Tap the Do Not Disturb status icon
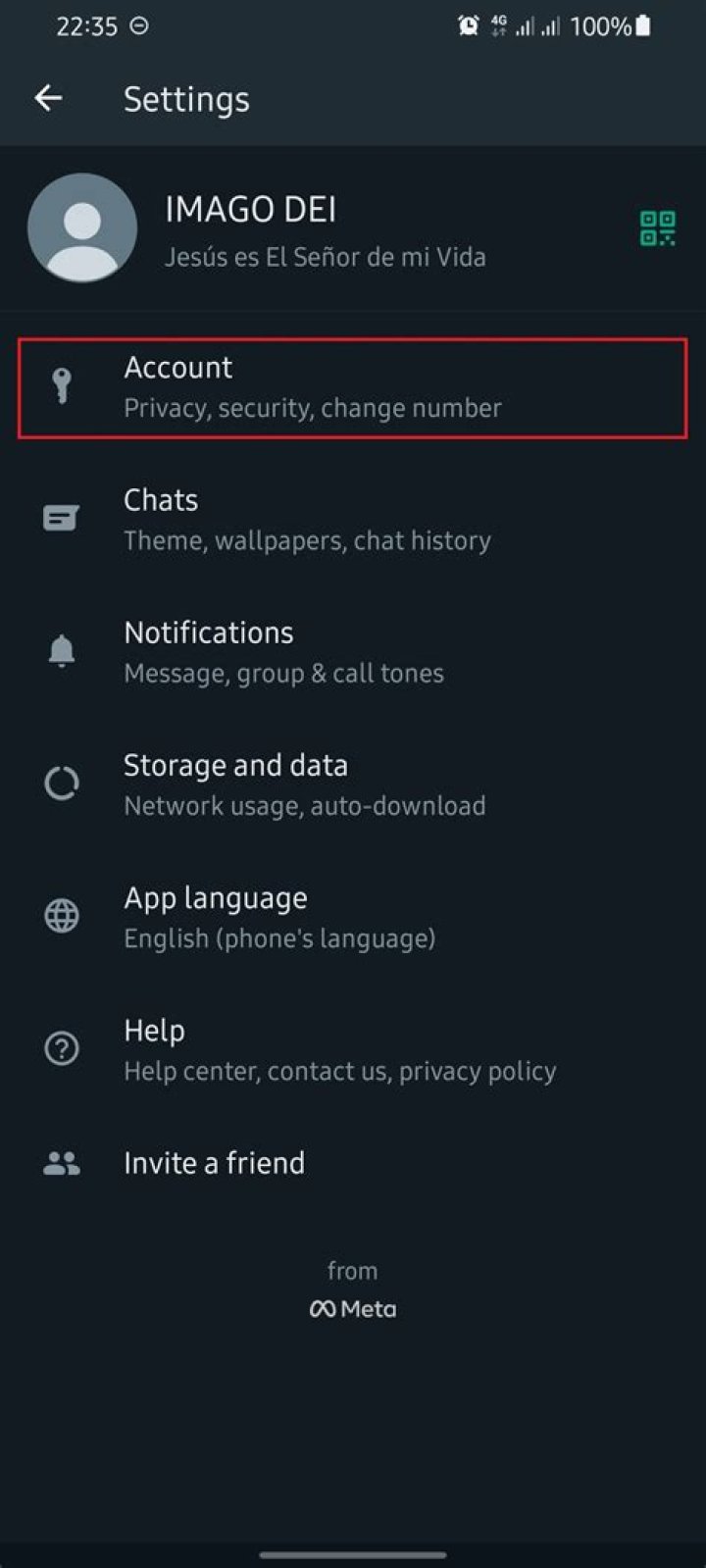 [x=138, y=26]
